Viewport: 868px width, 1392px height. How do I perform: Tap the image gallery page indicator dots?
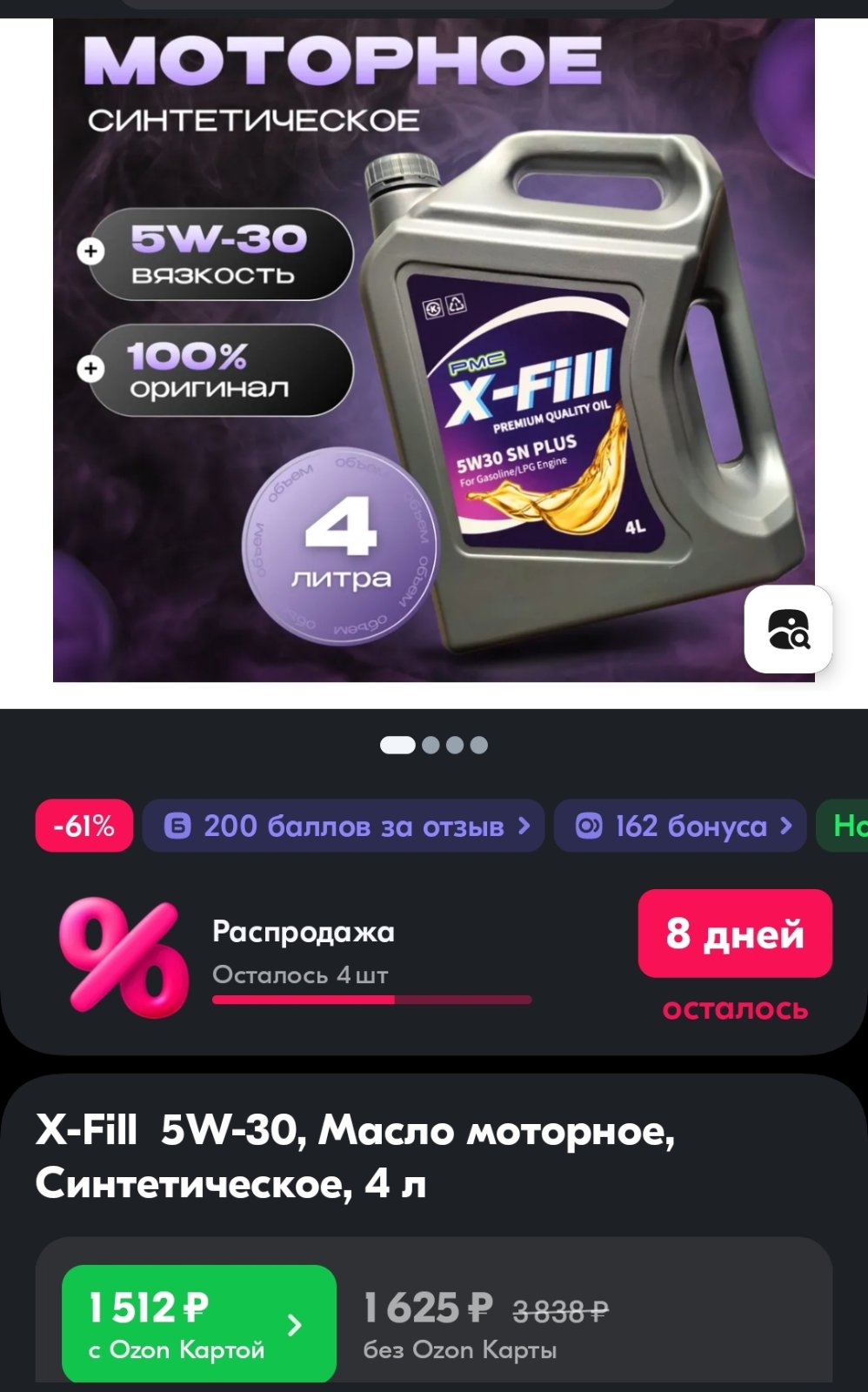point(434,745)
